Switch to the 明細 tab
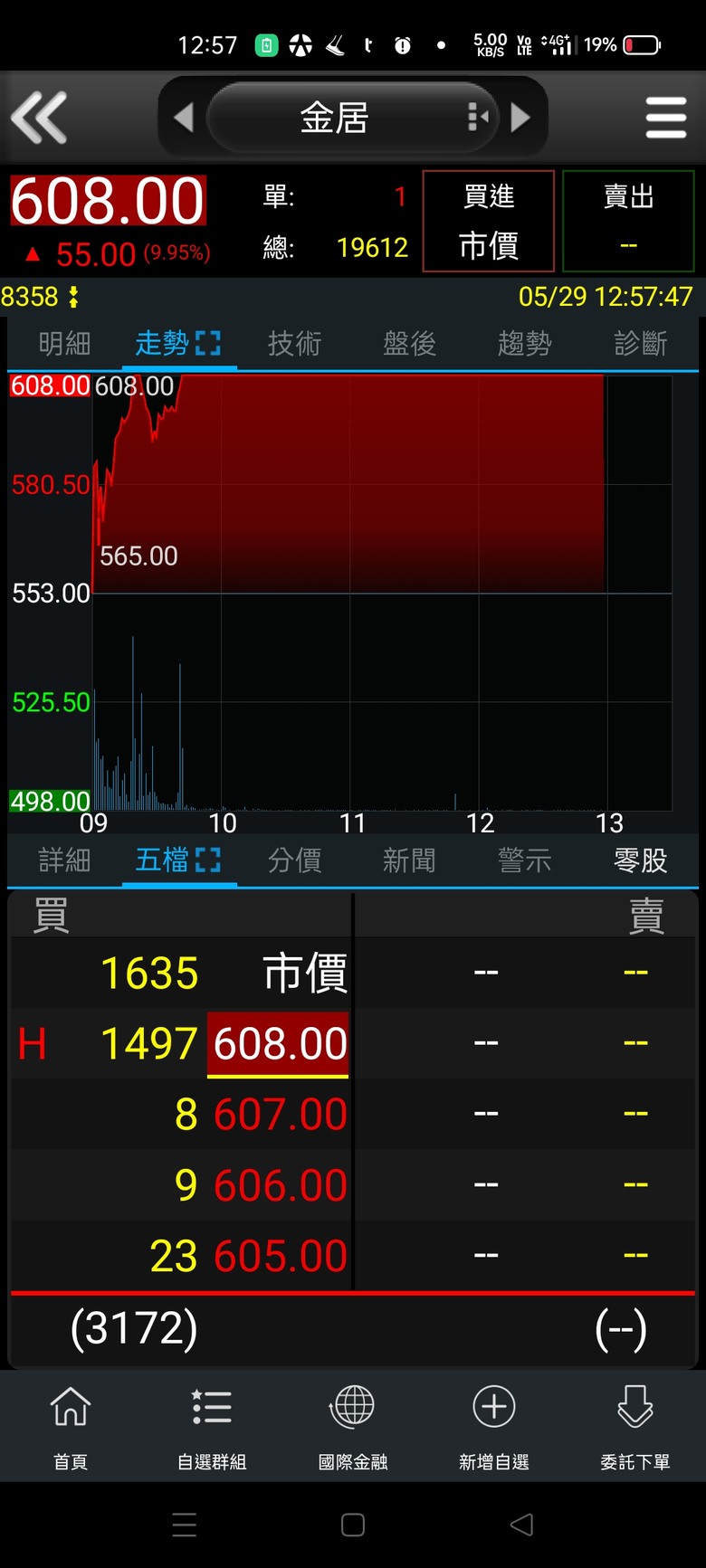The height and width of the screenshot is (1568, 706). click(x=64, y=344)
